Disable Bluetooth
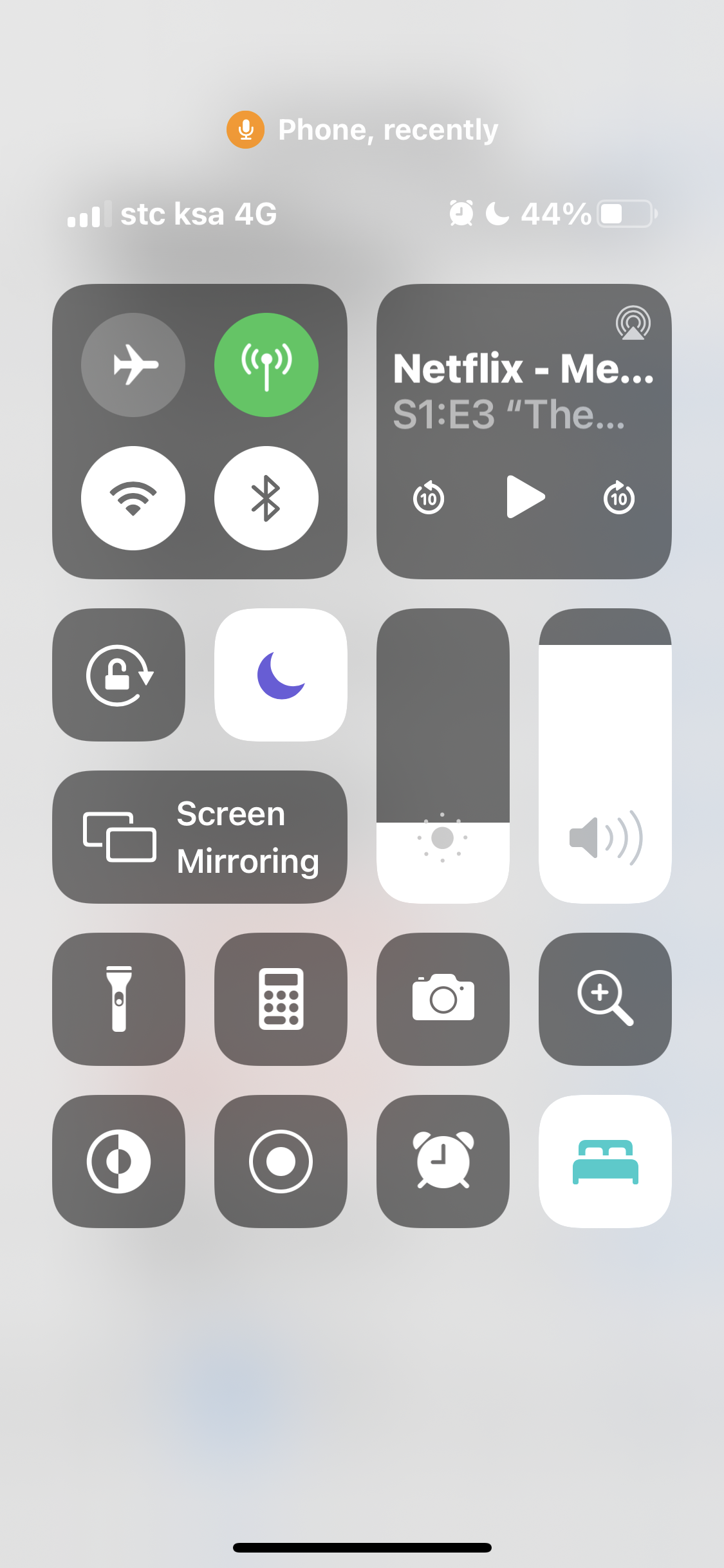The image size is (724, 1568). (x=266, y=498)
